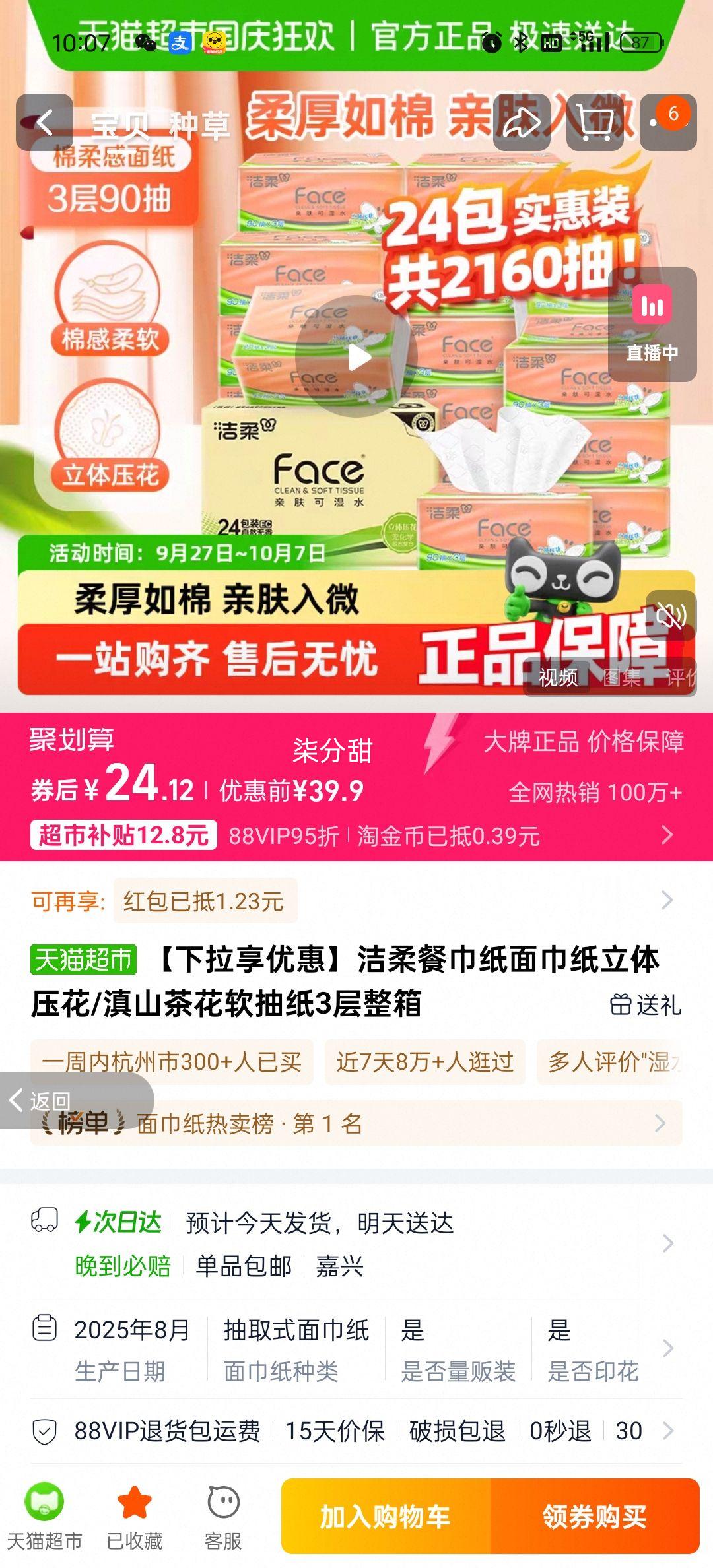This screenshot has width=713, height=1568.
Task: Share this product
Action: pos(522,123)
